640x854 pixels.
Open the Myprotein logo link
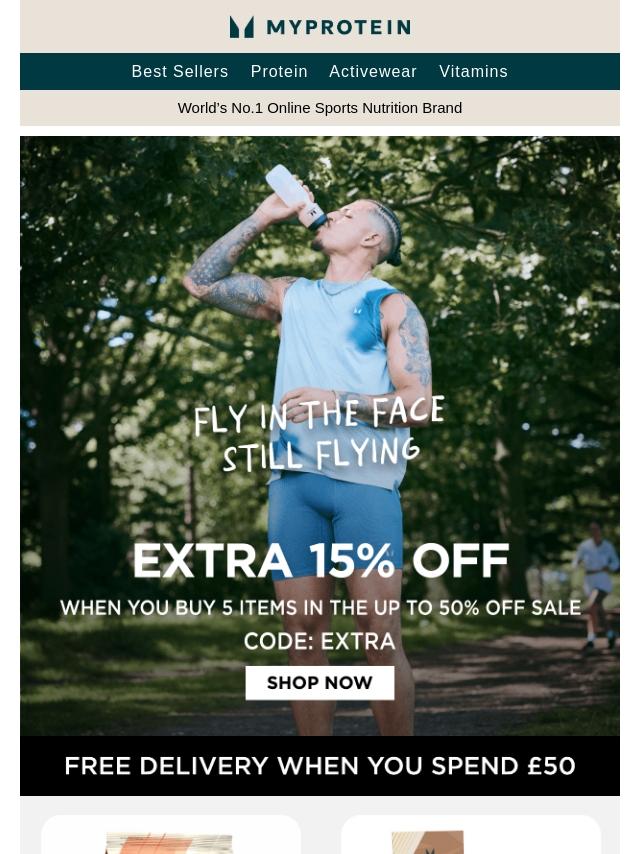coord(320,27)
